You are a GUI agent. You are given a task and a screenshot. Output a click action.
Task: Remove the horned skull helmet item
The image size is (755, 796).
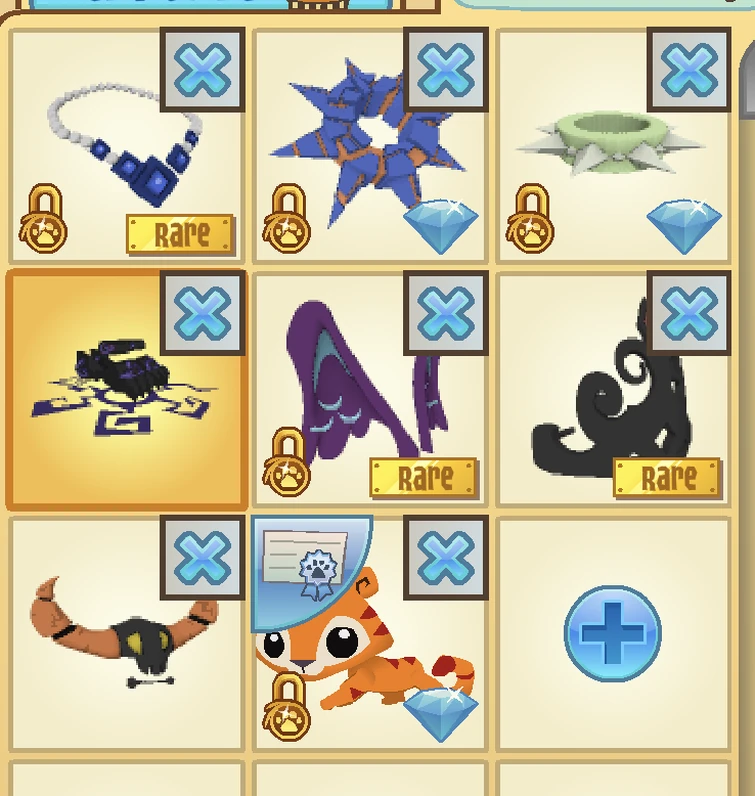click(202, 557)
